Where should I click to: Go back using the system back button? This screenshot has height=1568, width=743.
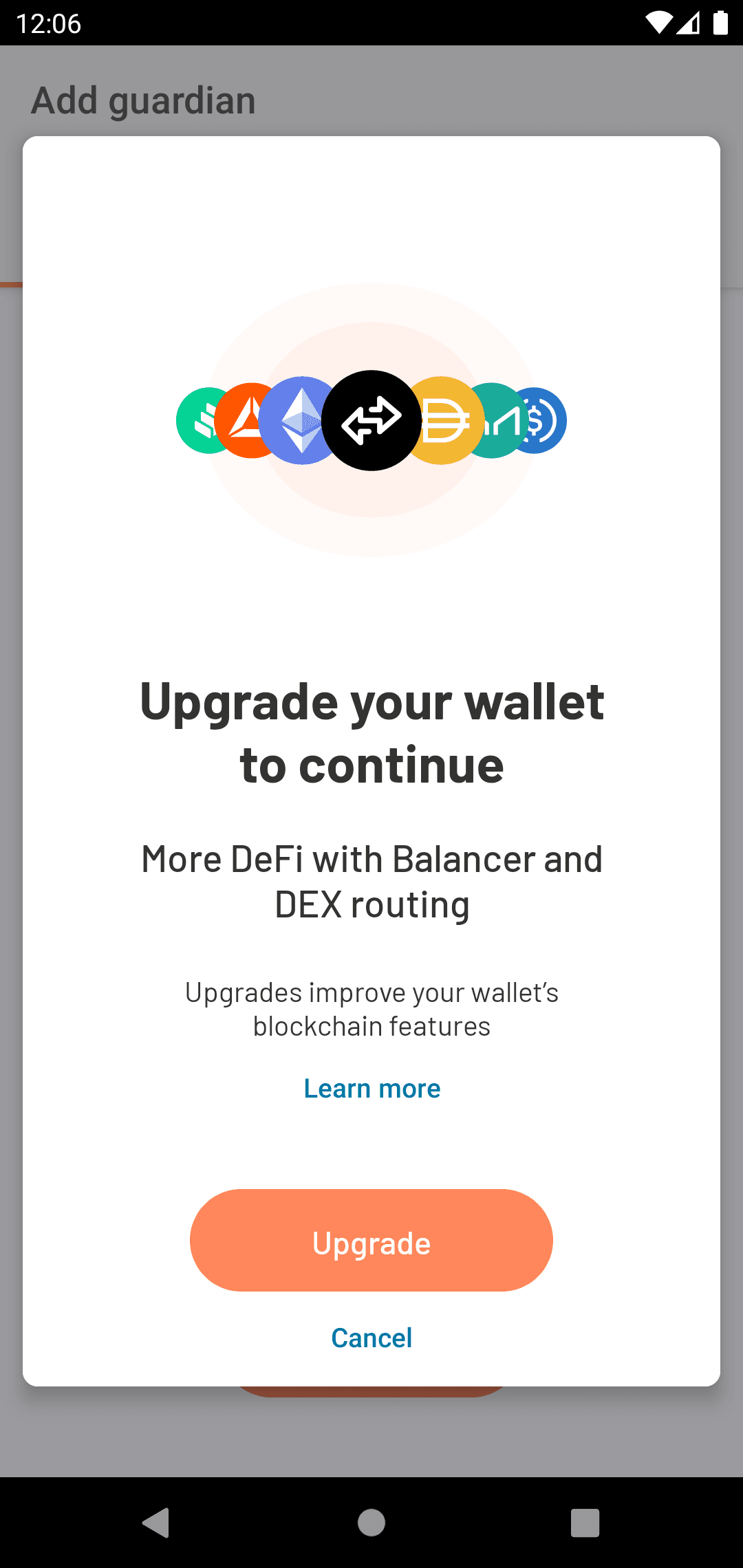tap(156, 1523)
